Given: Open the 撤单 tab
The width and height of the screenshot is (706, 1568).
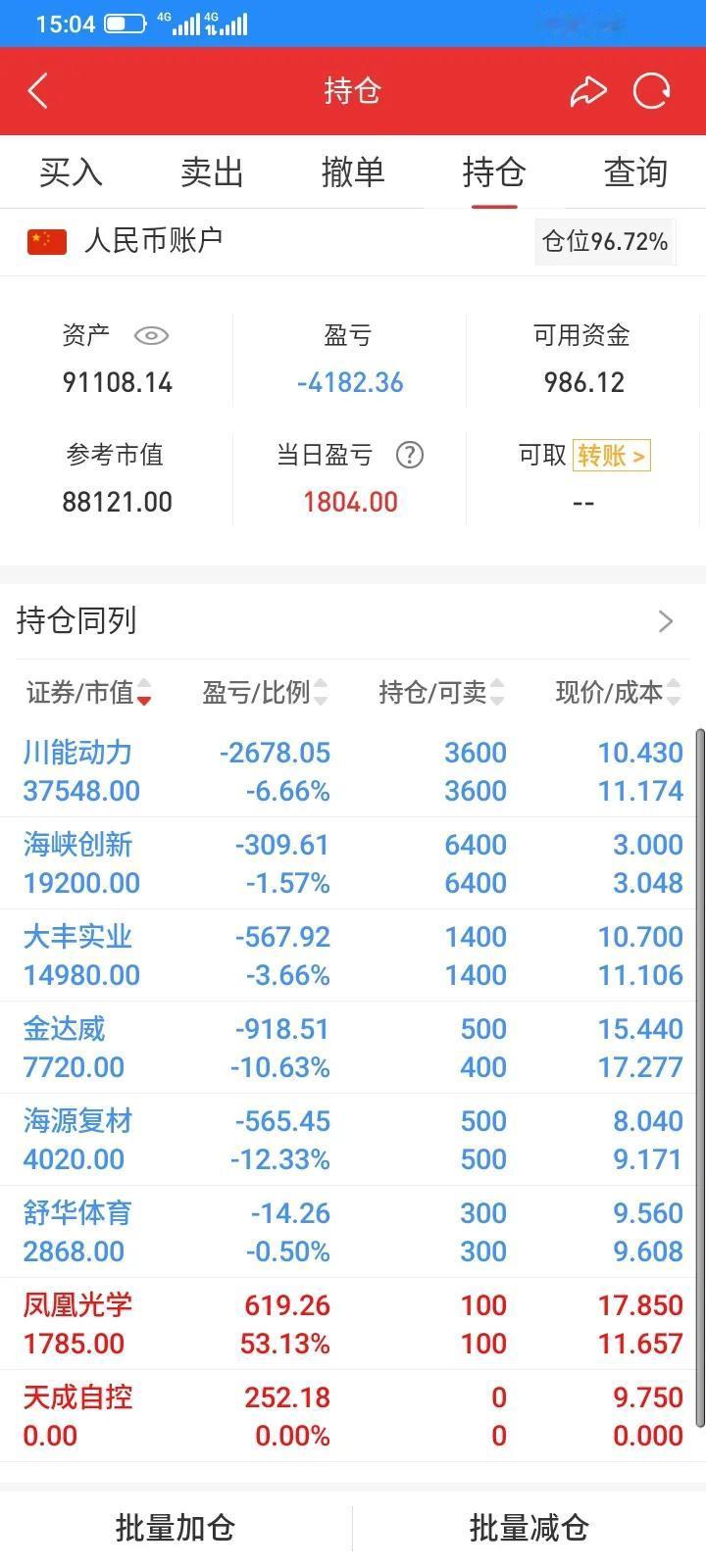Looking at the screenshot, I should (x=353, y=172).
